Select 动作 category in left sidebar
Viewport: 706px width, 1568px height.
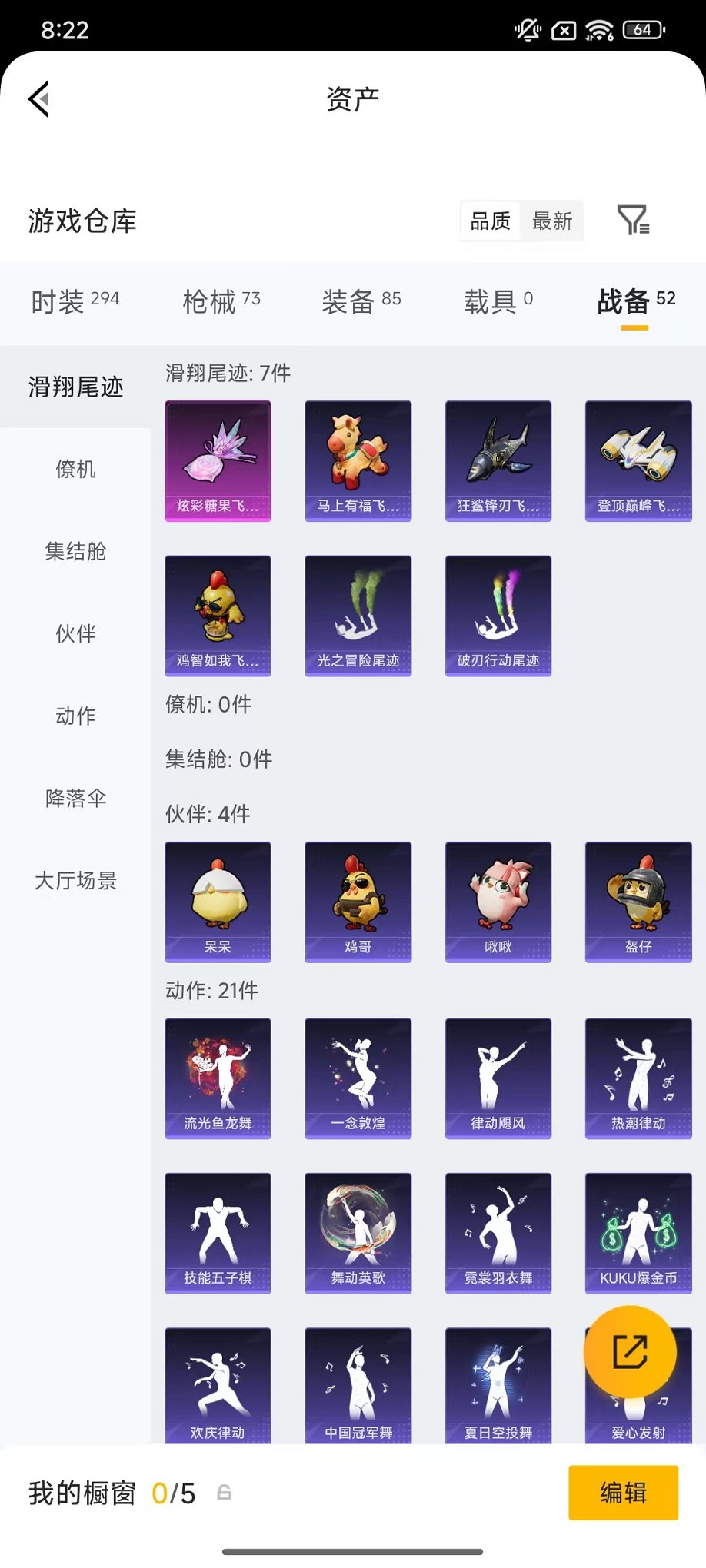pos(75,716)
